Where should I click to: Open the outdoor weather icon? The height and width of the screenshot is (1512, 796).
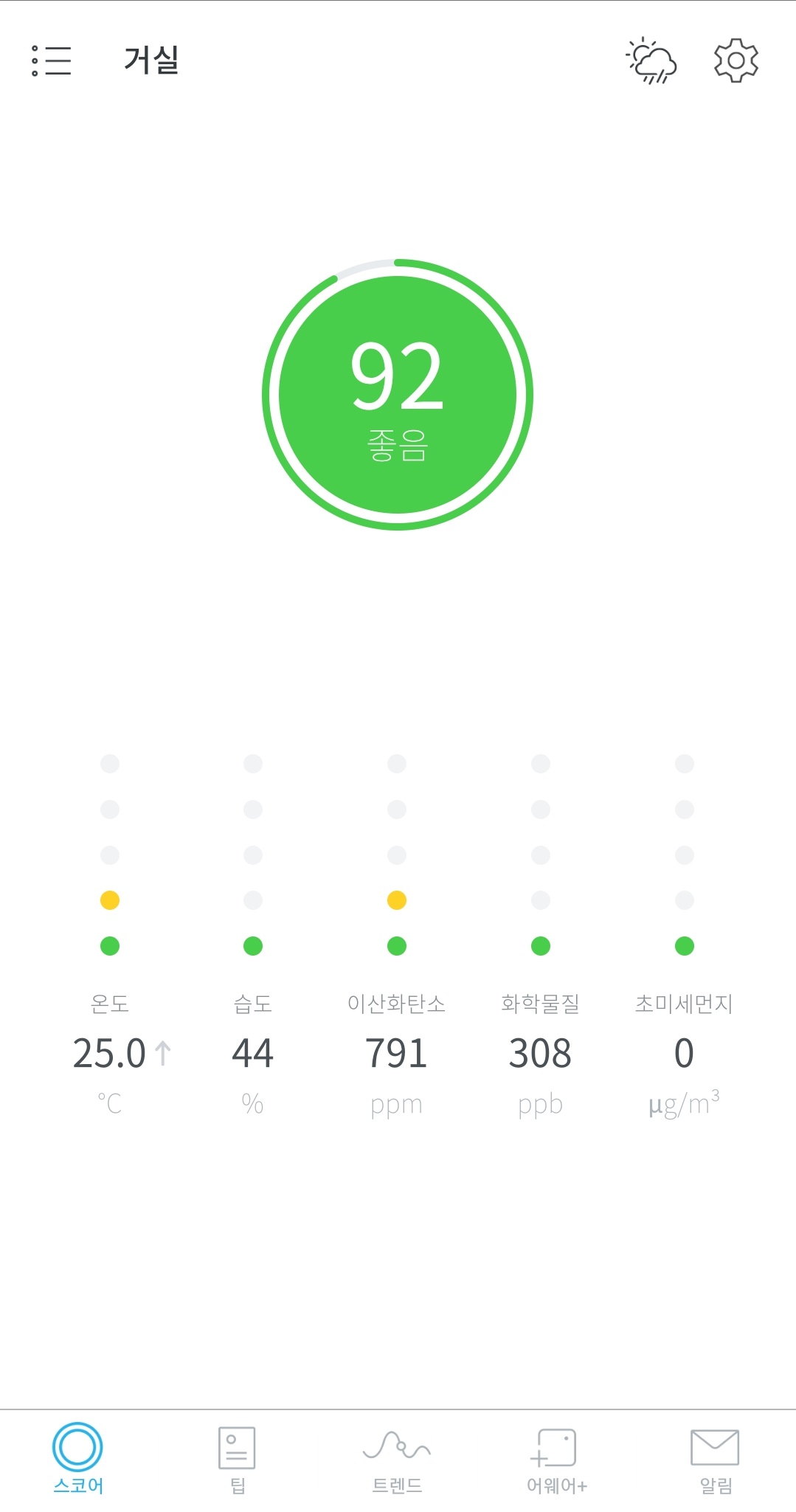(651, 61)
